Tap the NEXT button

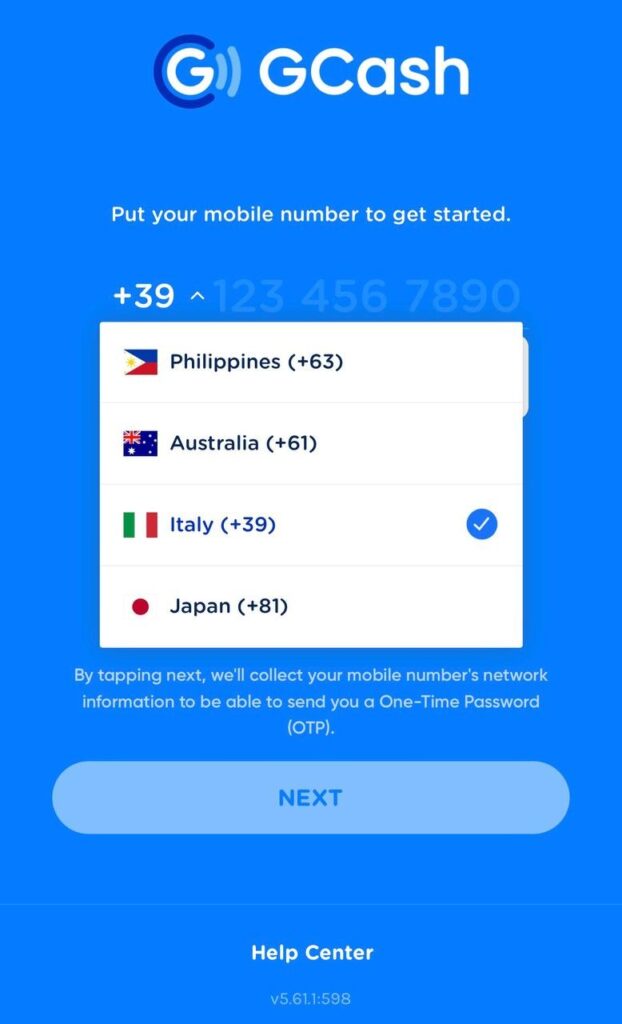pos(311,797)
